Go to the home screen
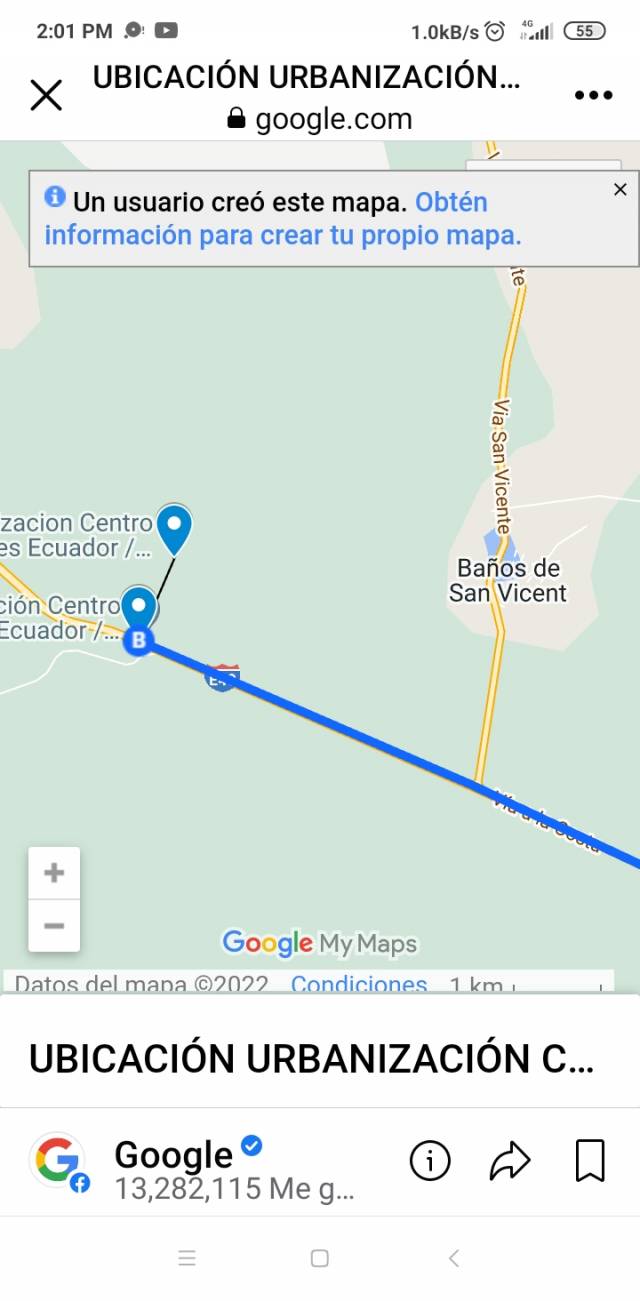 pos(320,1258)
